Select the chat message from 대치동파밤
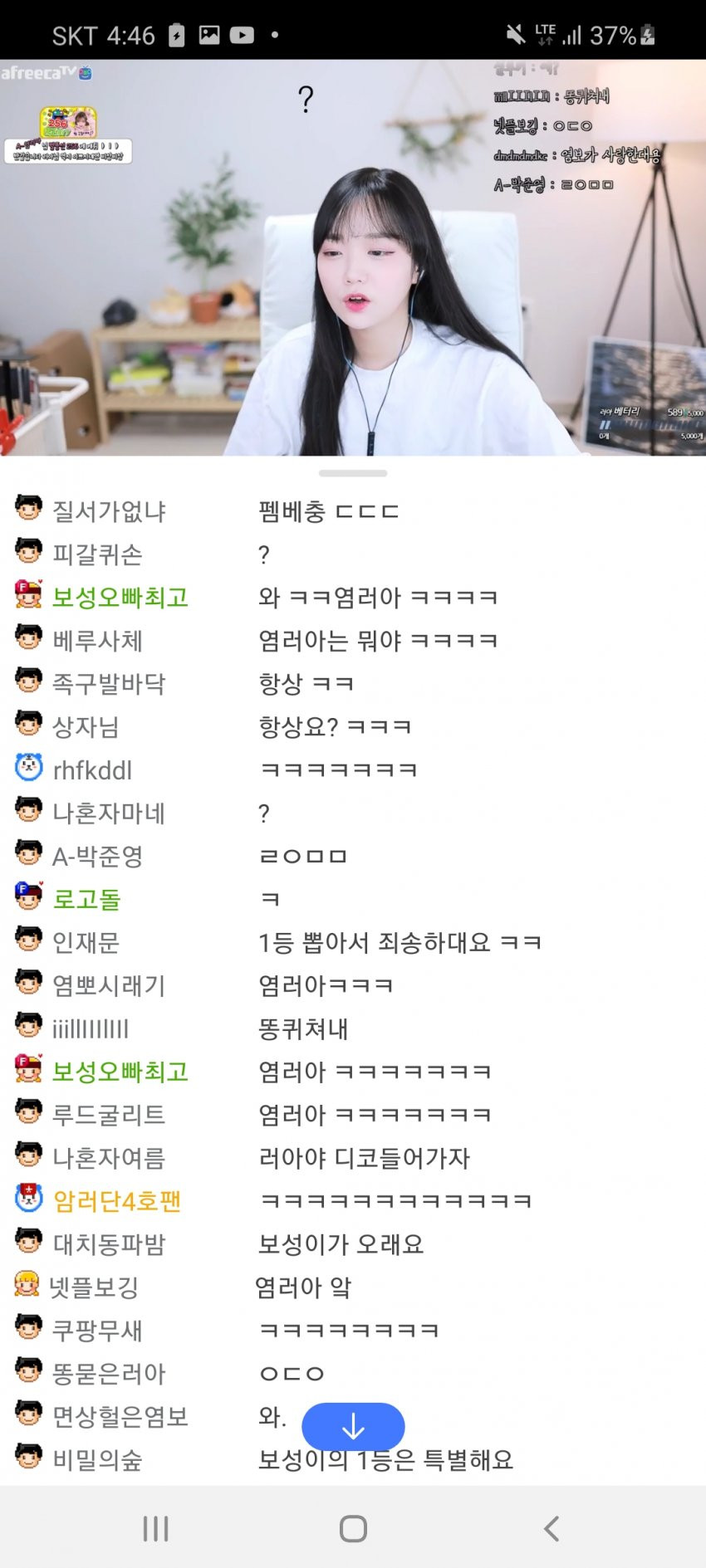The width and height of the screenshot is (706, 1568). coord(341,1244)
